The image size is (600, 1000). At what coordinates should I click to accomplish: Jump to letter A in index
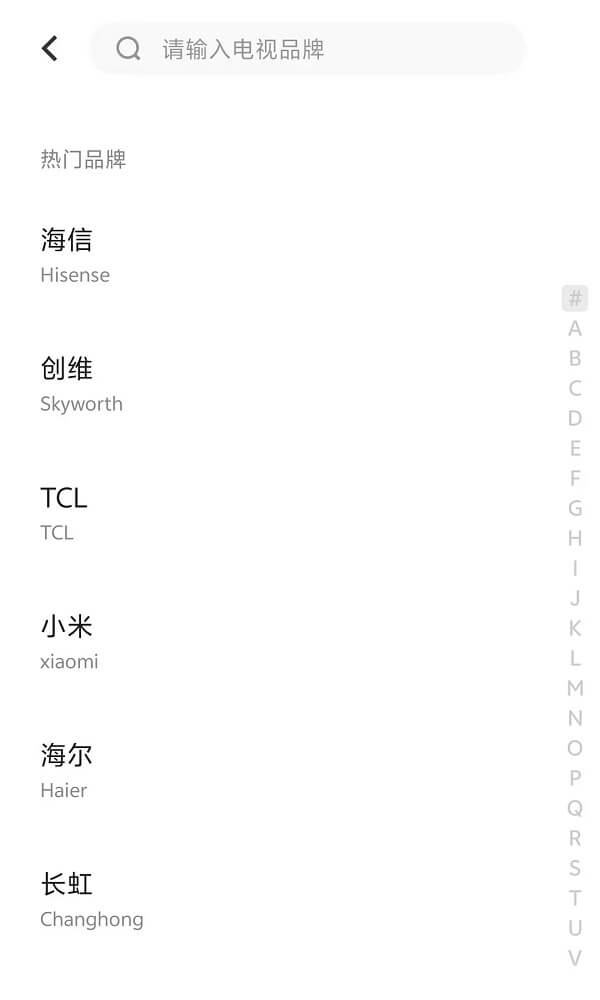(x=575, y=328)
